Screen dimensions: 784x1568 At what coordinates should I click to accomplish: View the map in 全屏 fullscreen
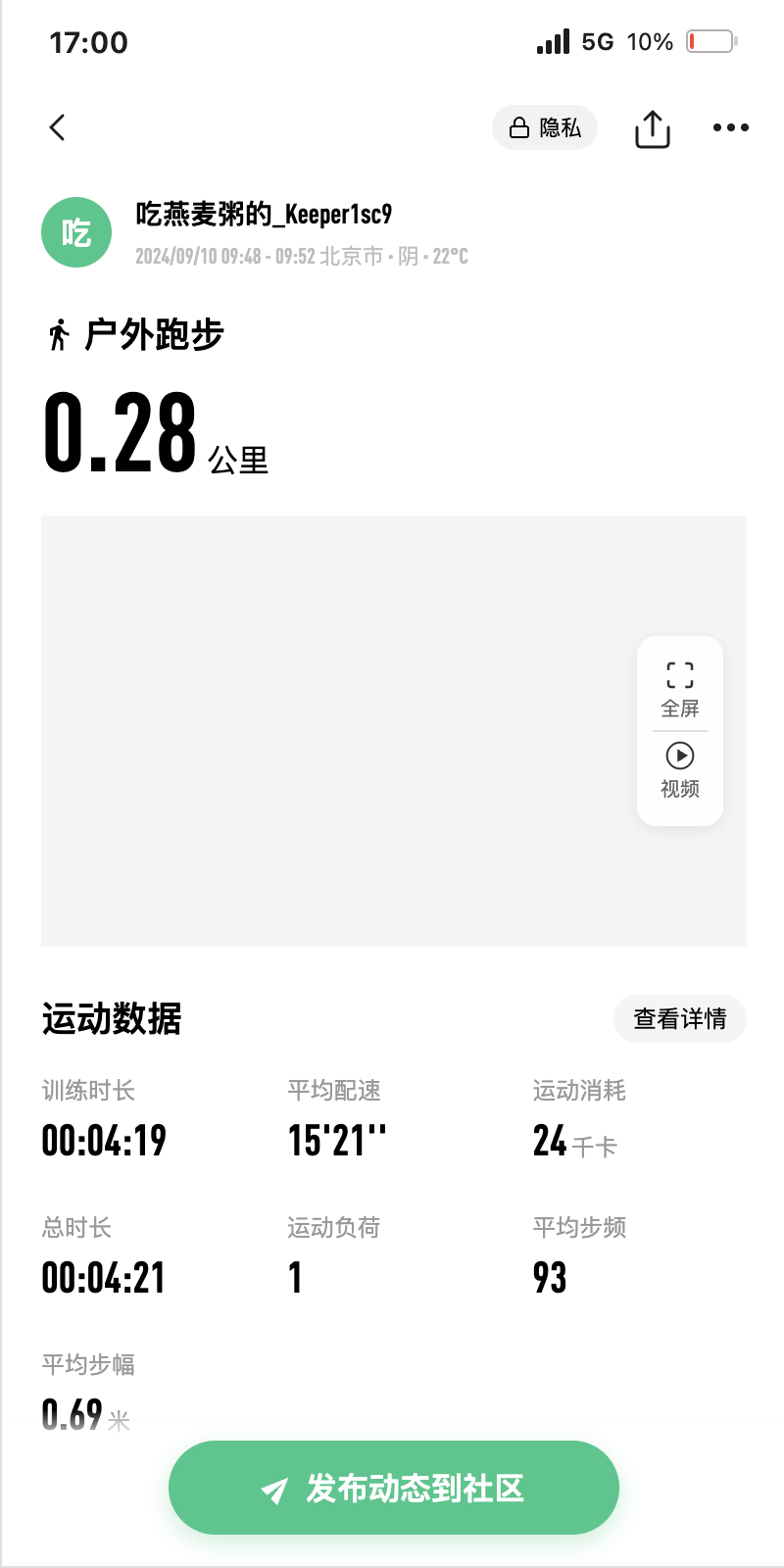[680, 688]
